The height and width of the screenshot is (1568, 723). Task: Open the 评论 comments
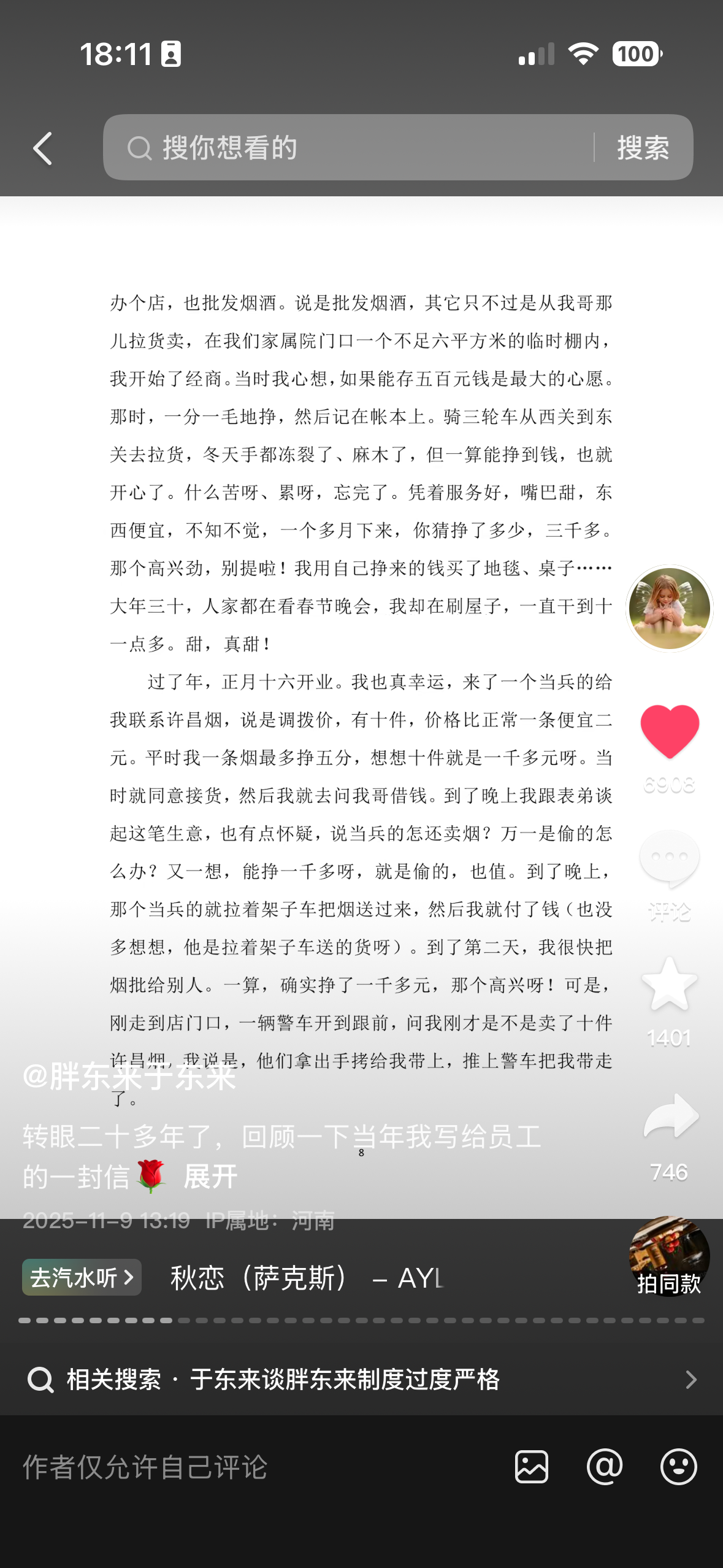[x=669, y=860]
